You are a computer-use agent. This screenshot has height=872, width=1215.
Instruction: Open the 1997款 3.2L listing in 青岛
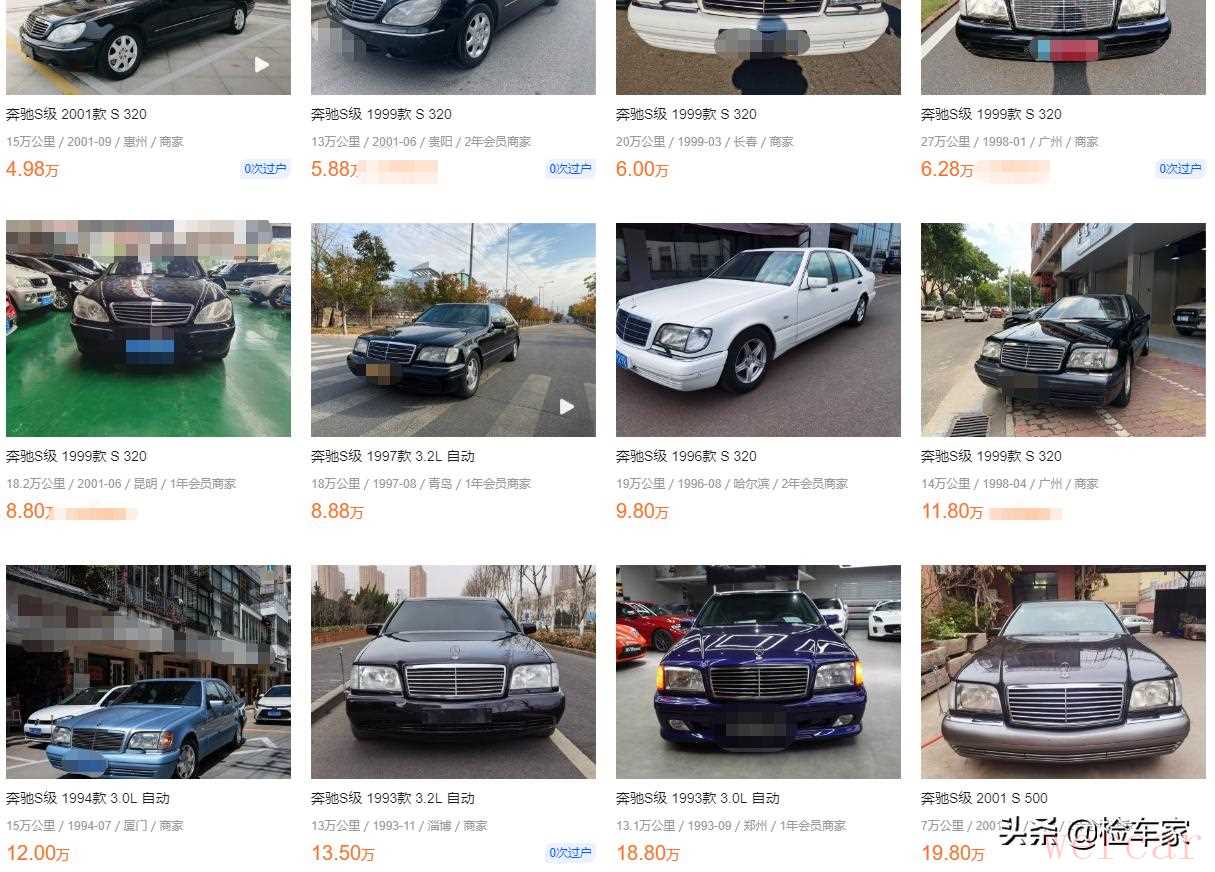(392, 456)
